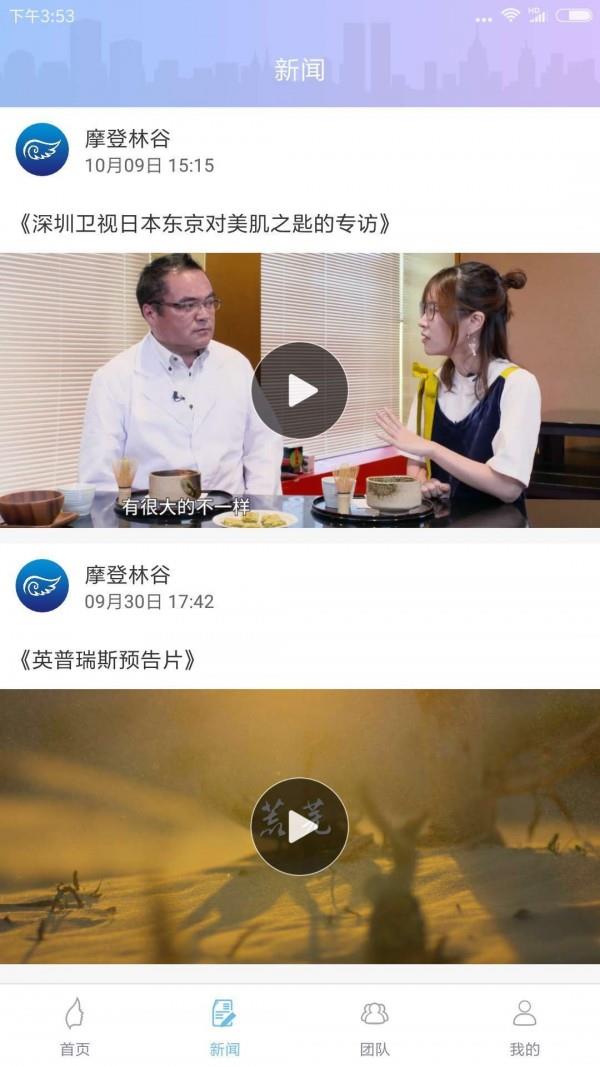
Task: Play the 深圳卫视日本东京 interview video
Action: point(299,390)
